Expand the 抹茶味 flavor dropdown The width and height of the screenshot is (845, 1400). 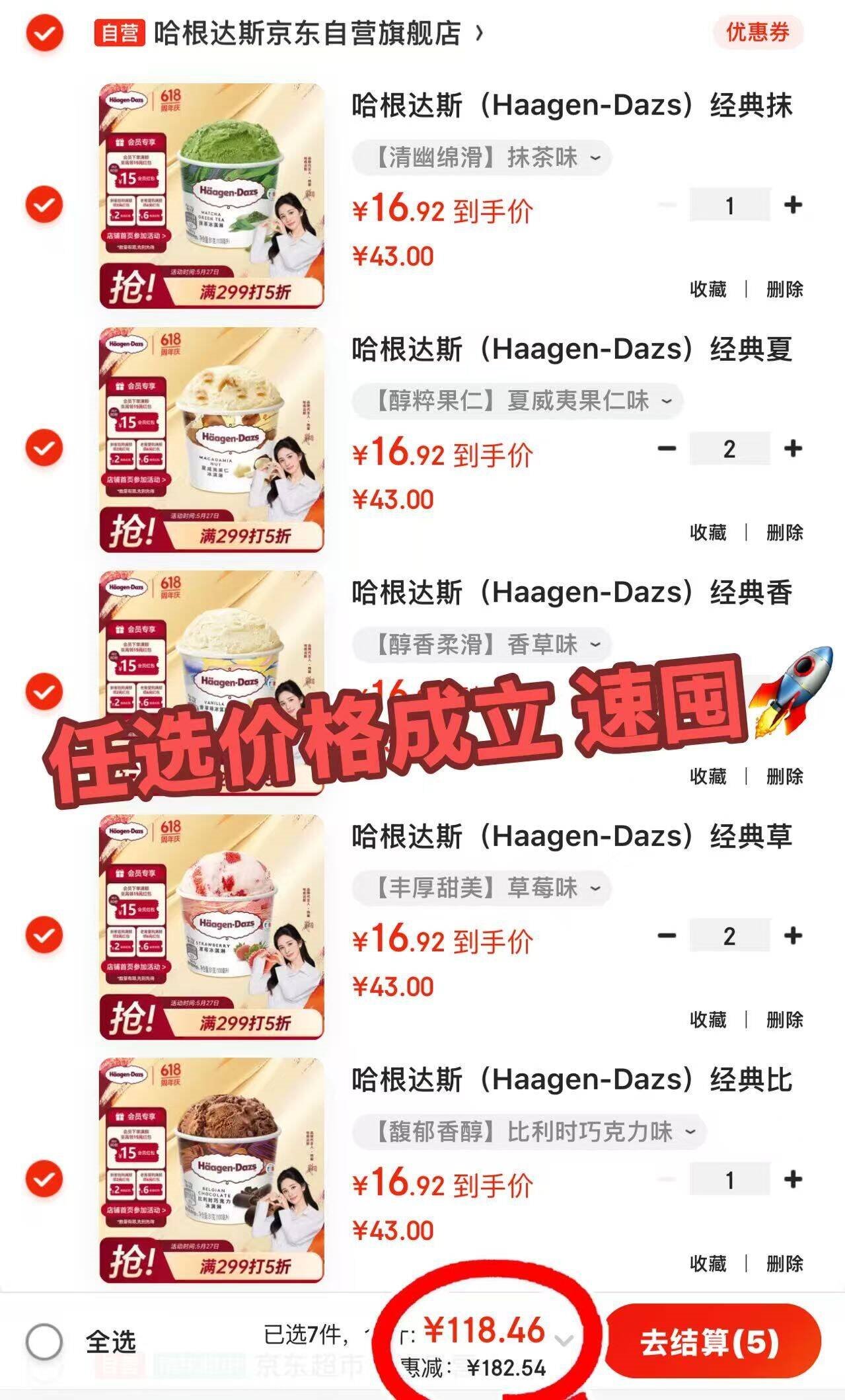click(482, 157)
